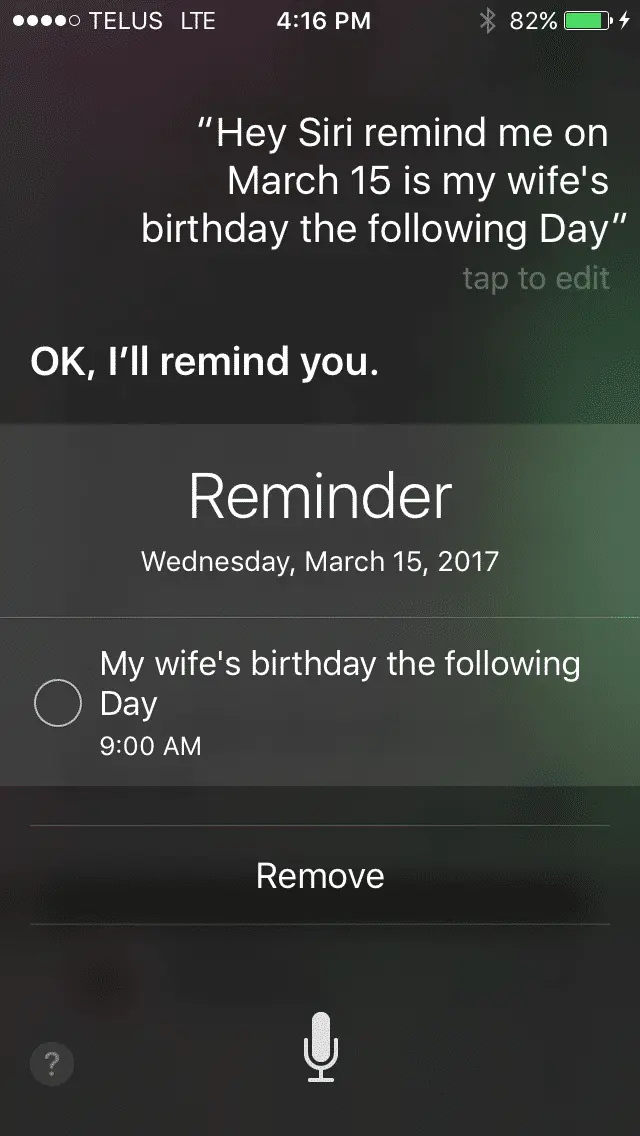Open the reminder card for March 15
Screen dimensions: 640x1136
point(320,520)
